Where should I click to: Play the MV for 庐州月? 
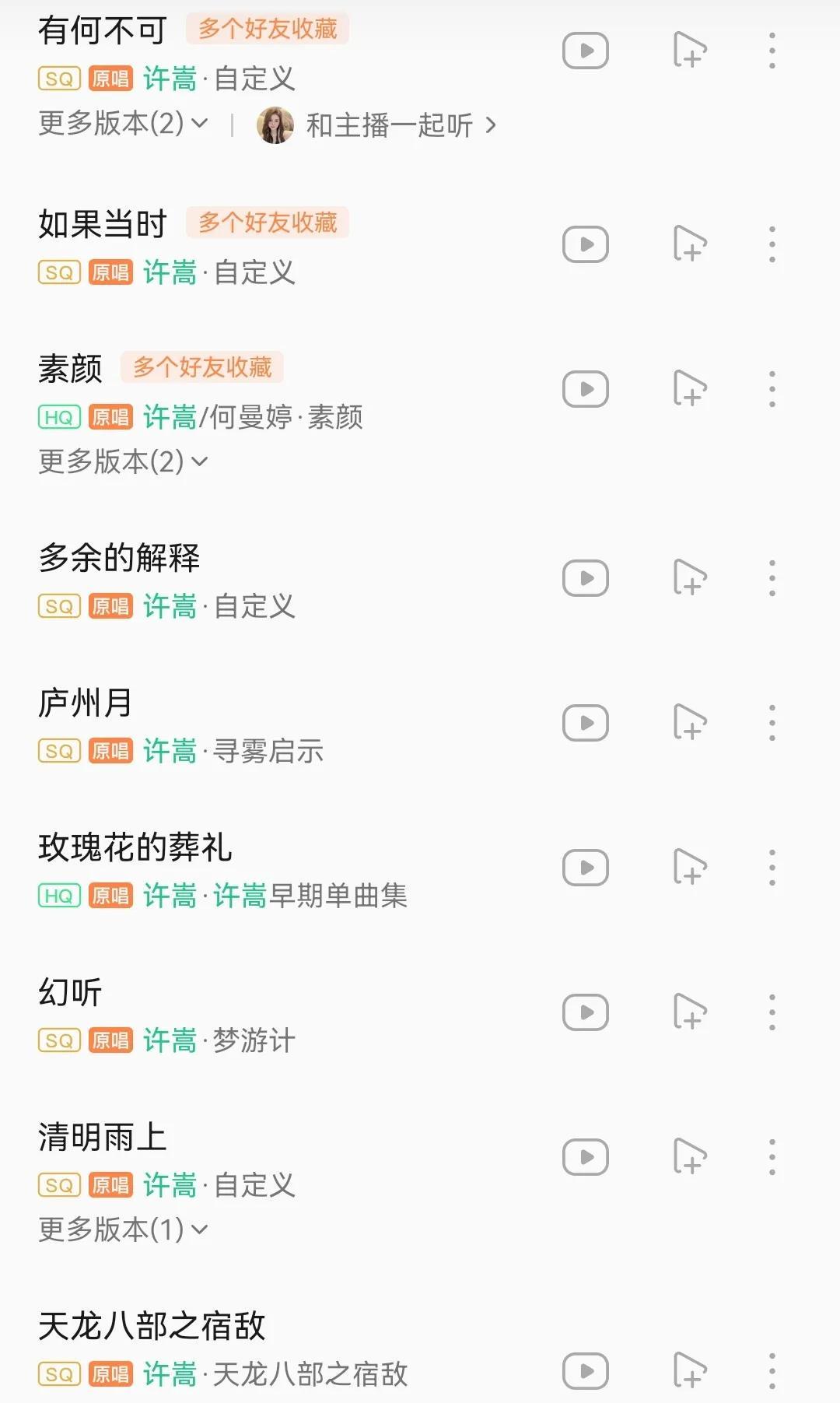[585, 723]
